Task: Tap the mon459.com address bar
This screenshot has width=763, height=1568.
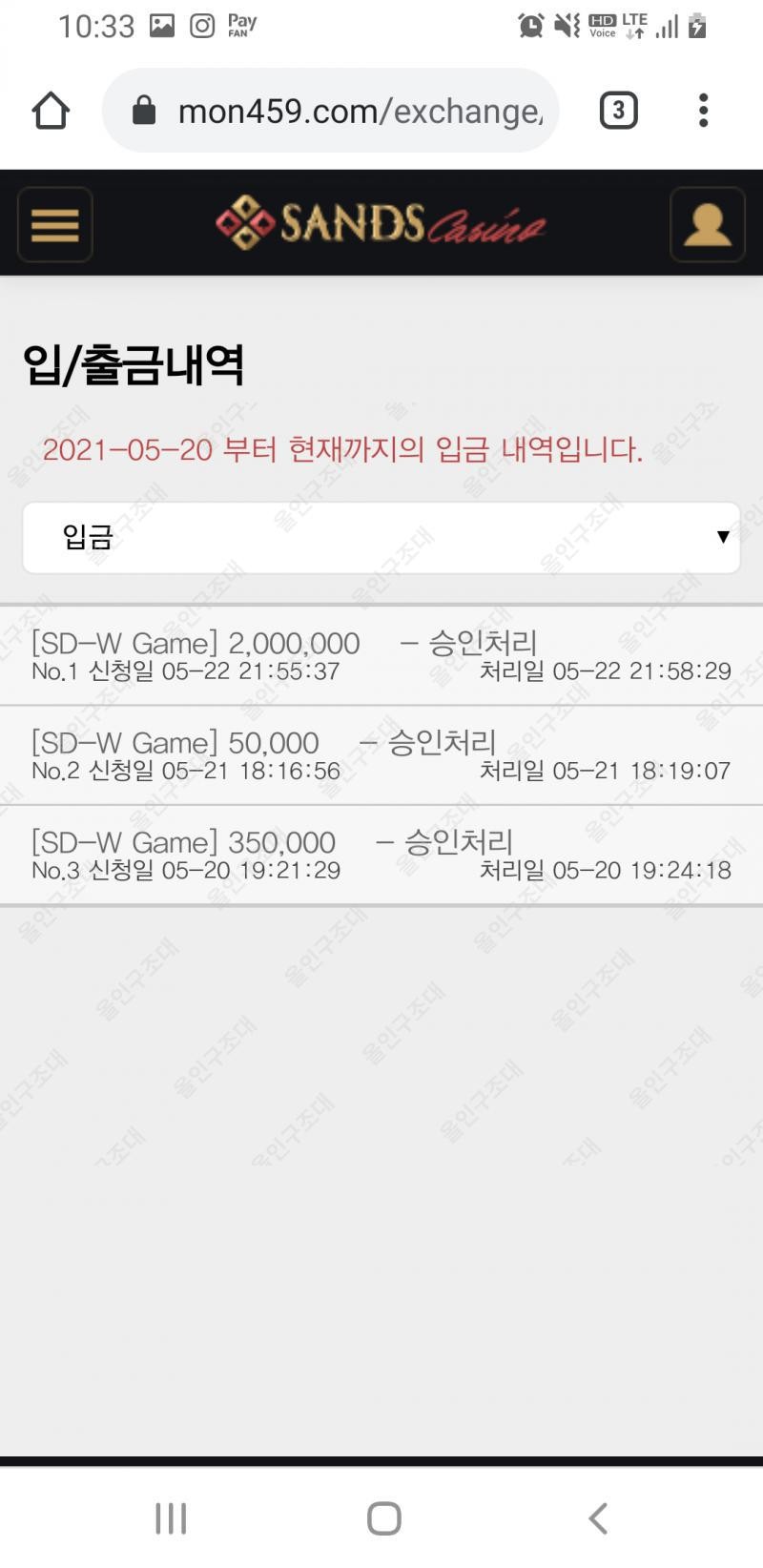Action: (x=330, y=111)
